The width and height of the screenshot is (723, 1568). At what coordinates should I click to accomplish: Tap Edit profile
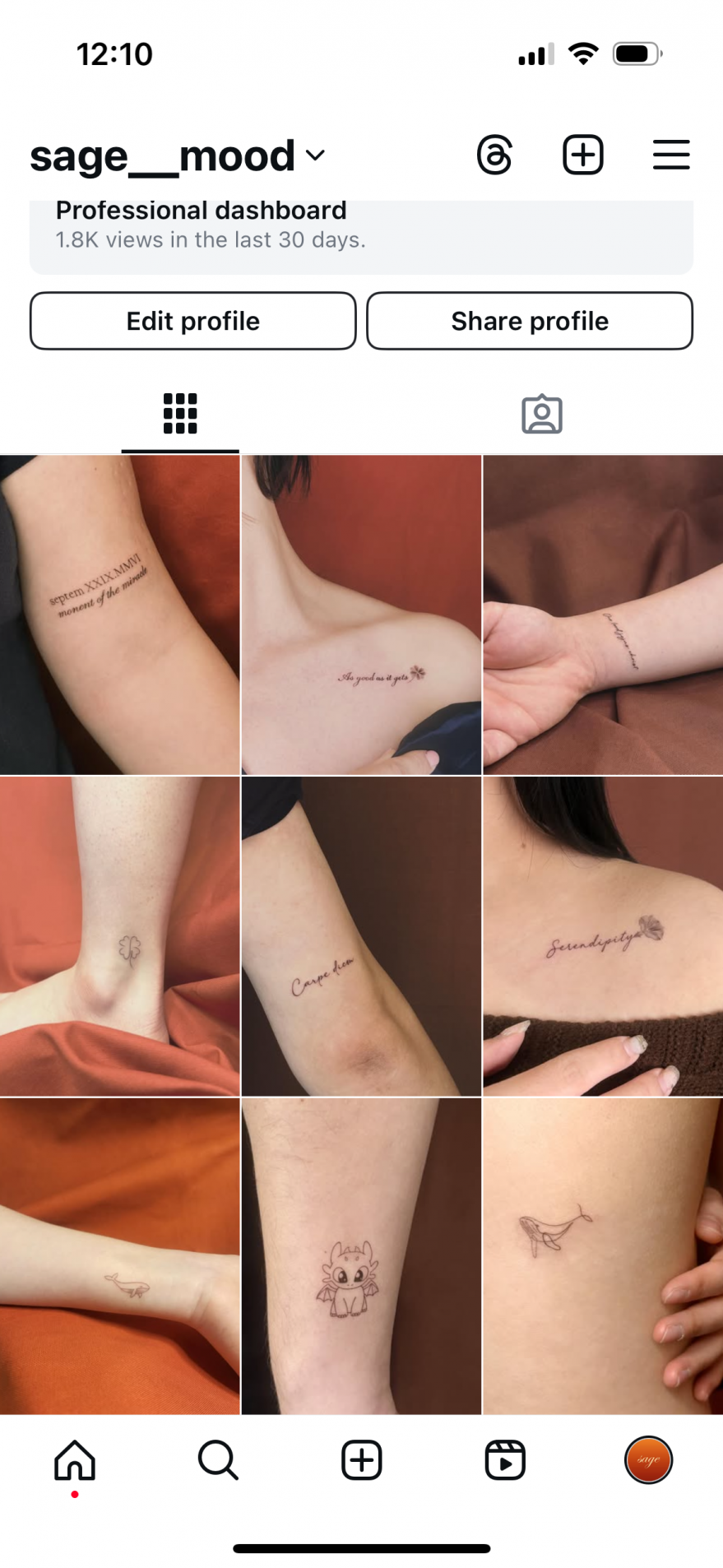193,321
